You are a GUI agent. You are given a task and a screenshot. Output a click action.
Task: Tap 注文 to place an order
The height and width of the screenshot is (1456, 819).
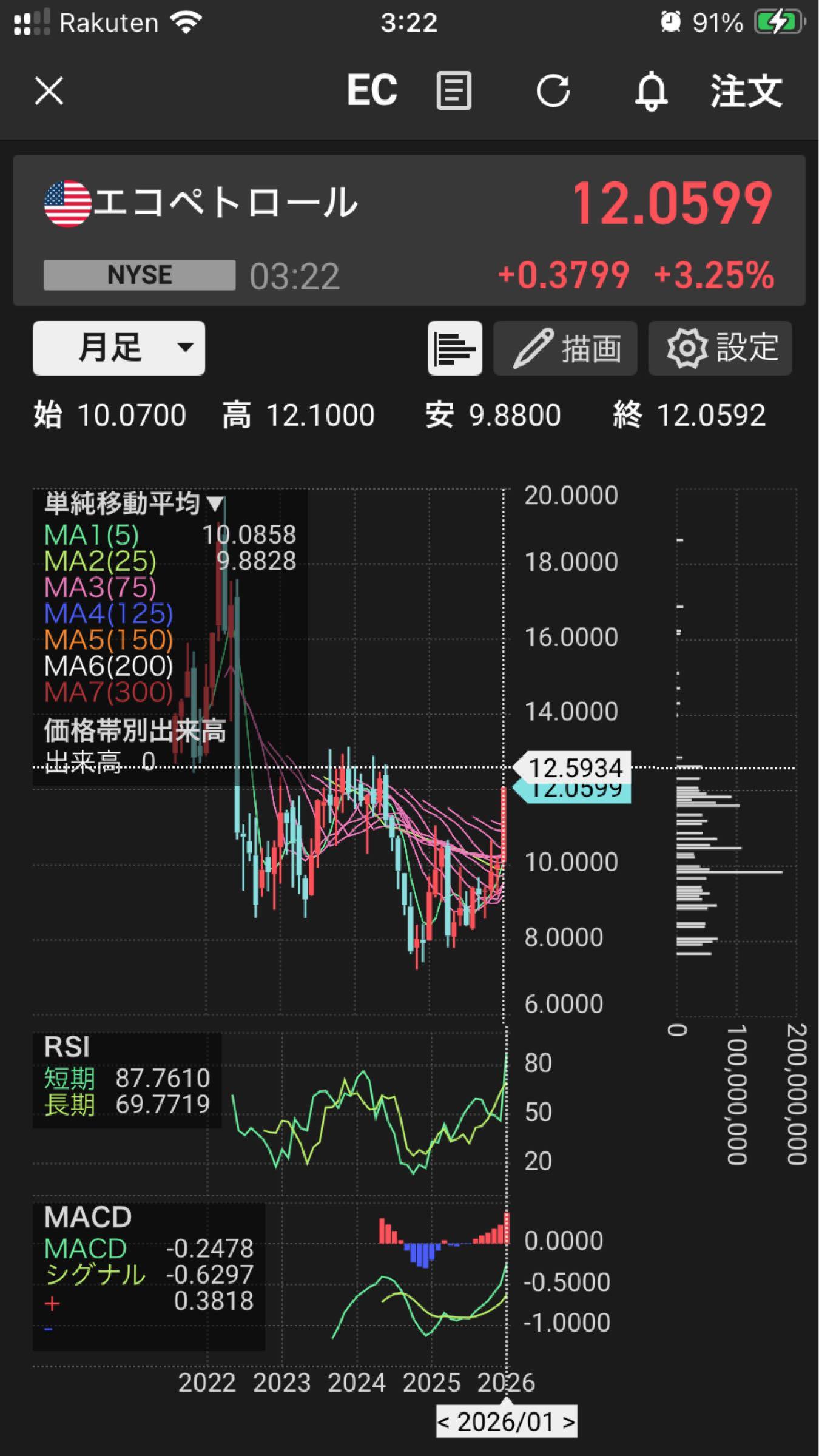click(x=746, y=92)
